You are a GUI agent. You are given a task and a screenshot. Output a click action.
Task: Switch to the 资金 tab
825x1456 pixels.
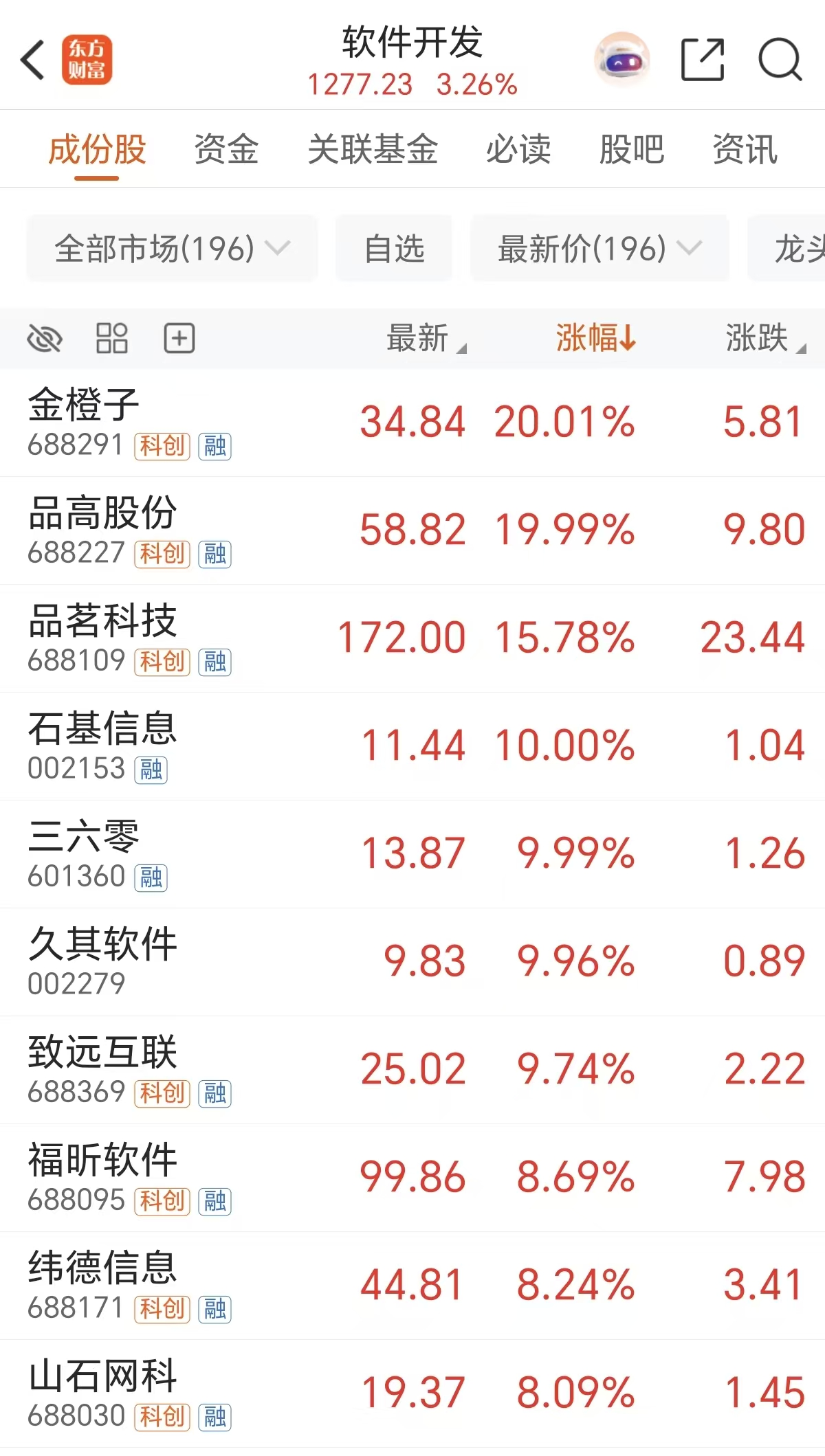tap(226, 149)
